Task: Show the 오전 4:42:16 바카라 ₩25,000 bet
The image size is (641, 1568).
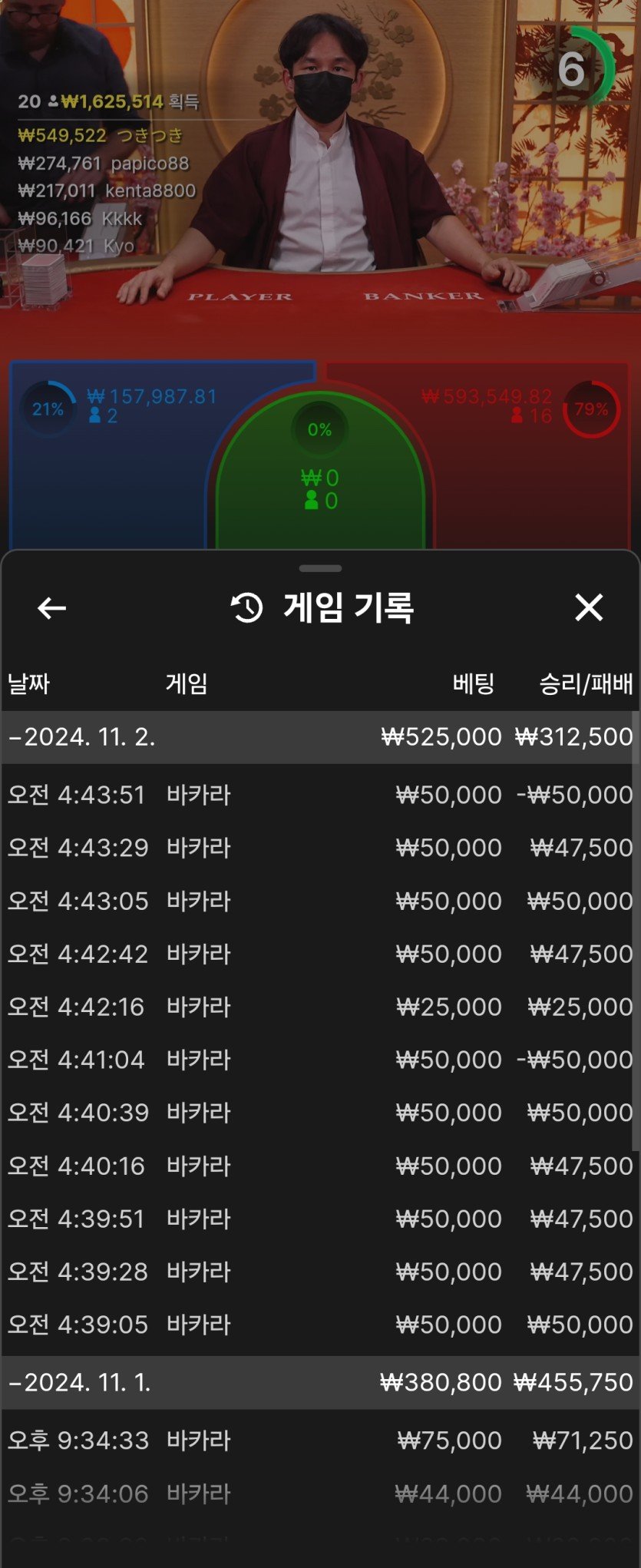Action: coord(319,1007)
